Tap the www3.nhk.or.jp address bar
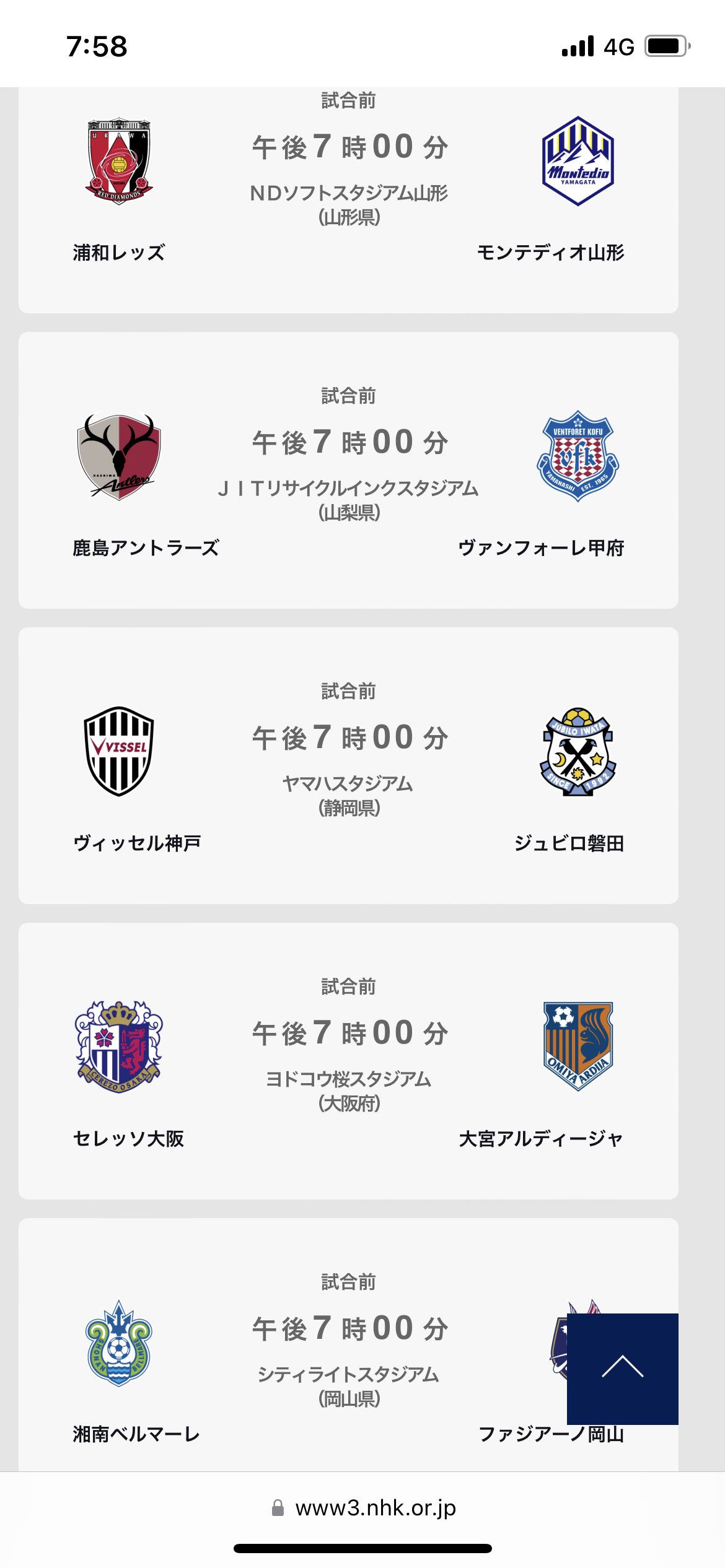Image resolution: width=725 pixels, height=1568 pixels. point(363,1508)
